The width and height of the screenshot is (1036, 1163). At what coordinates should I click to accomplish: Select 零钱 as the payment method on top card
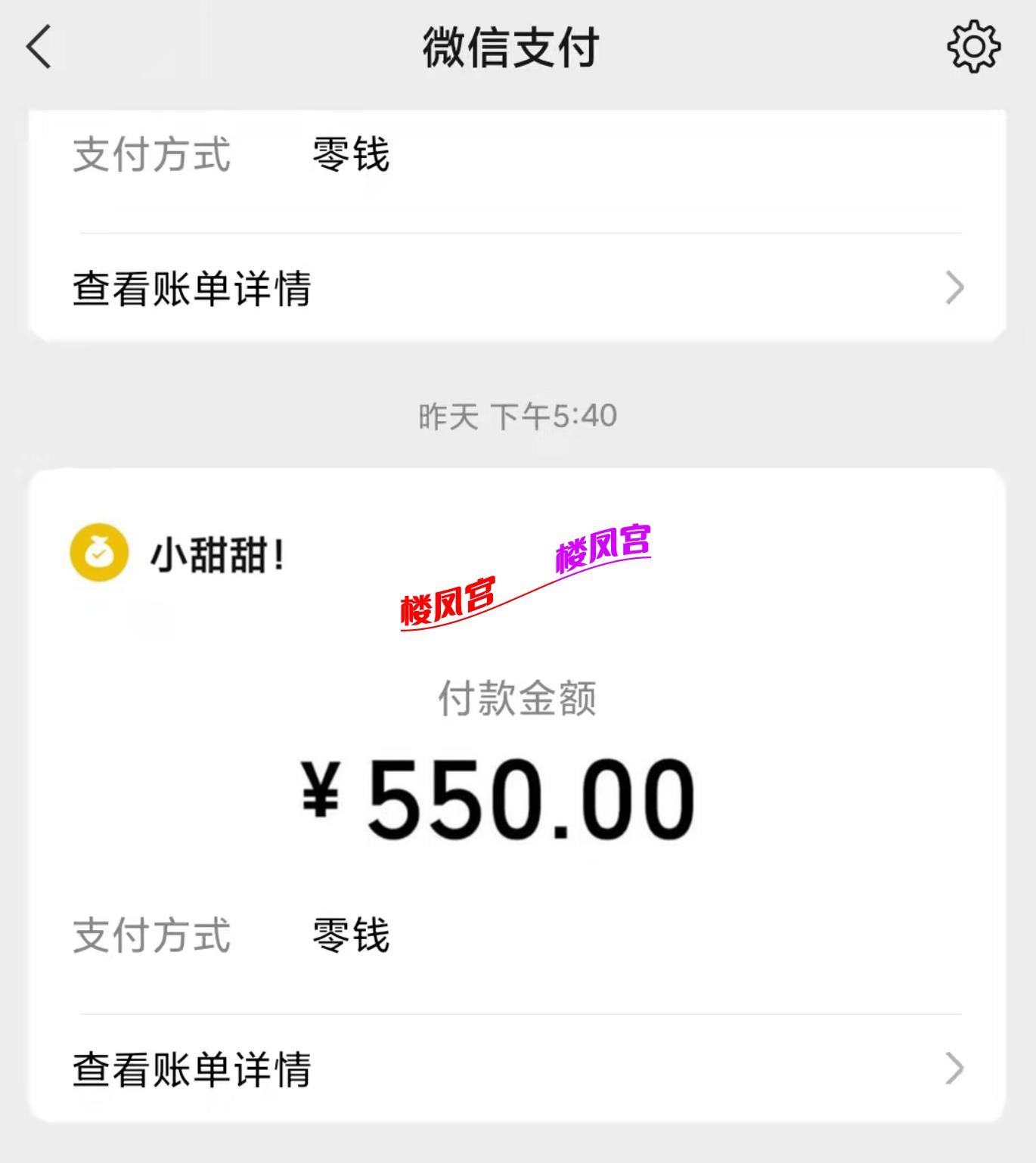[x=350, y=155]
